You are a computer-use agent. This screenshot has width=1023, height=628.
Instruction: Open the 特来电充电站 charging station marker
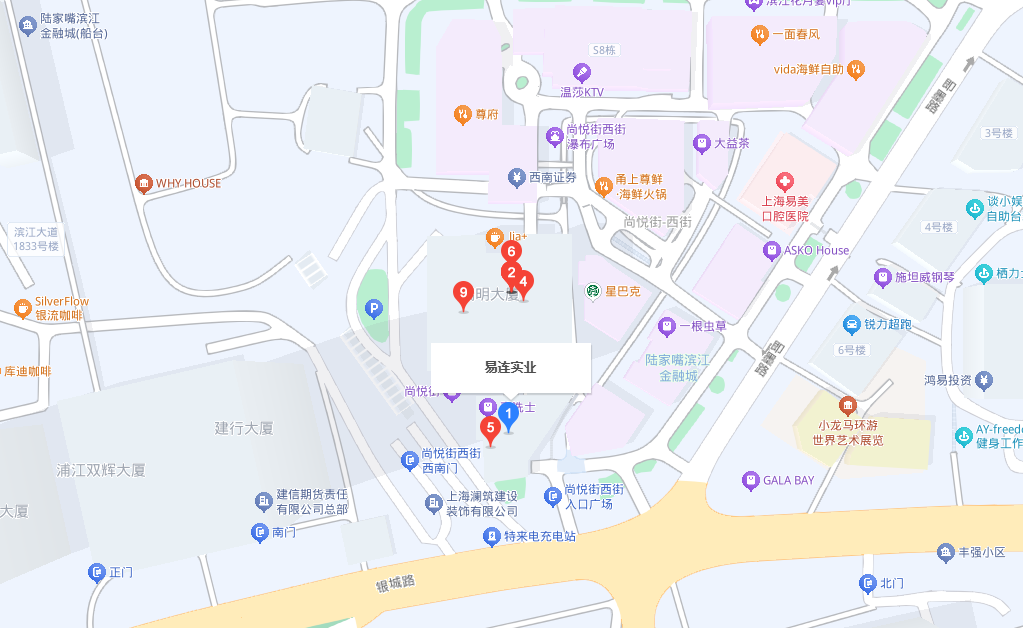pos(491,537)
